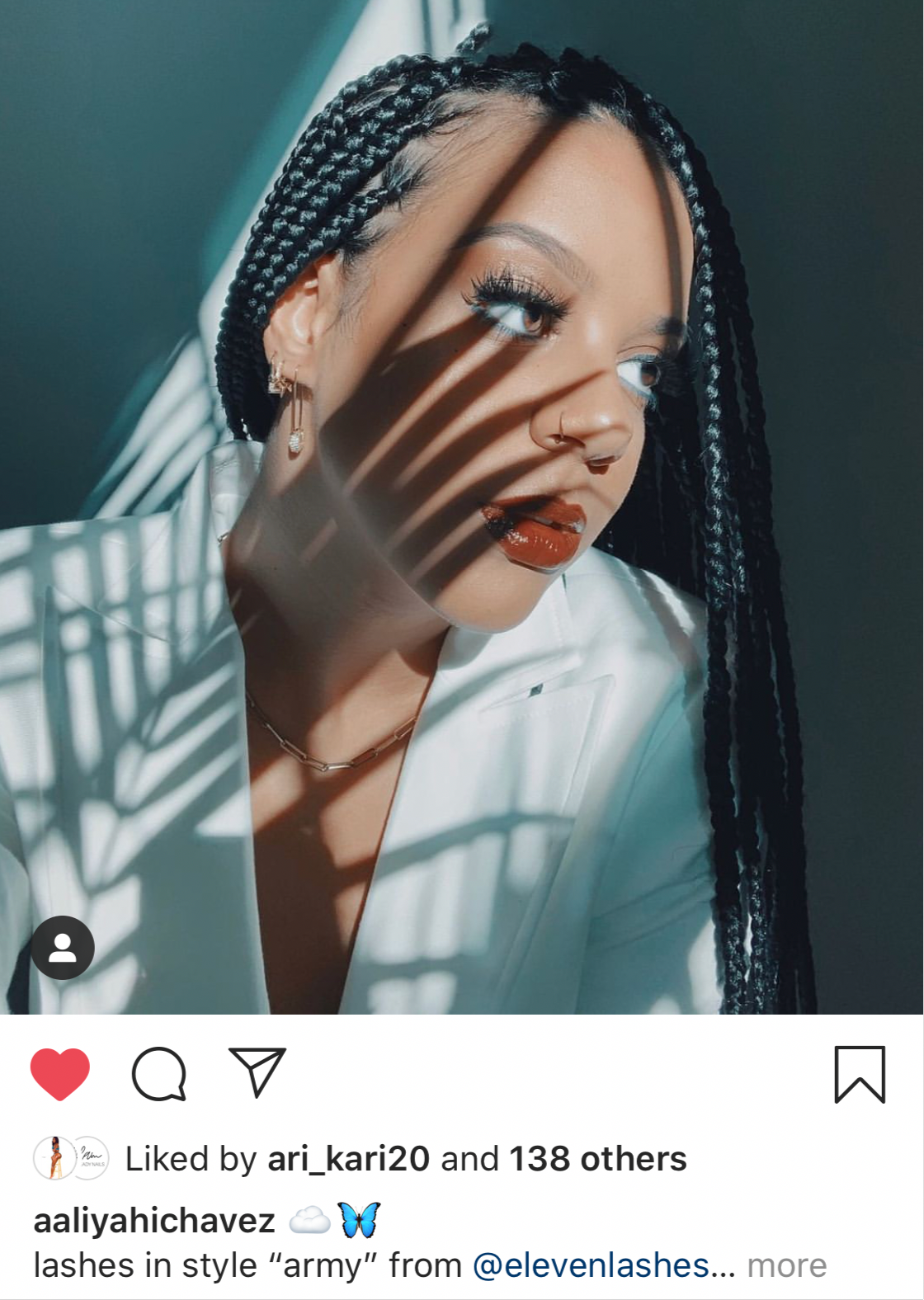The height and width of the screenshot is (1300, 924).
Task: Share the post via the paper plane icon
Action: point(257,1072)
